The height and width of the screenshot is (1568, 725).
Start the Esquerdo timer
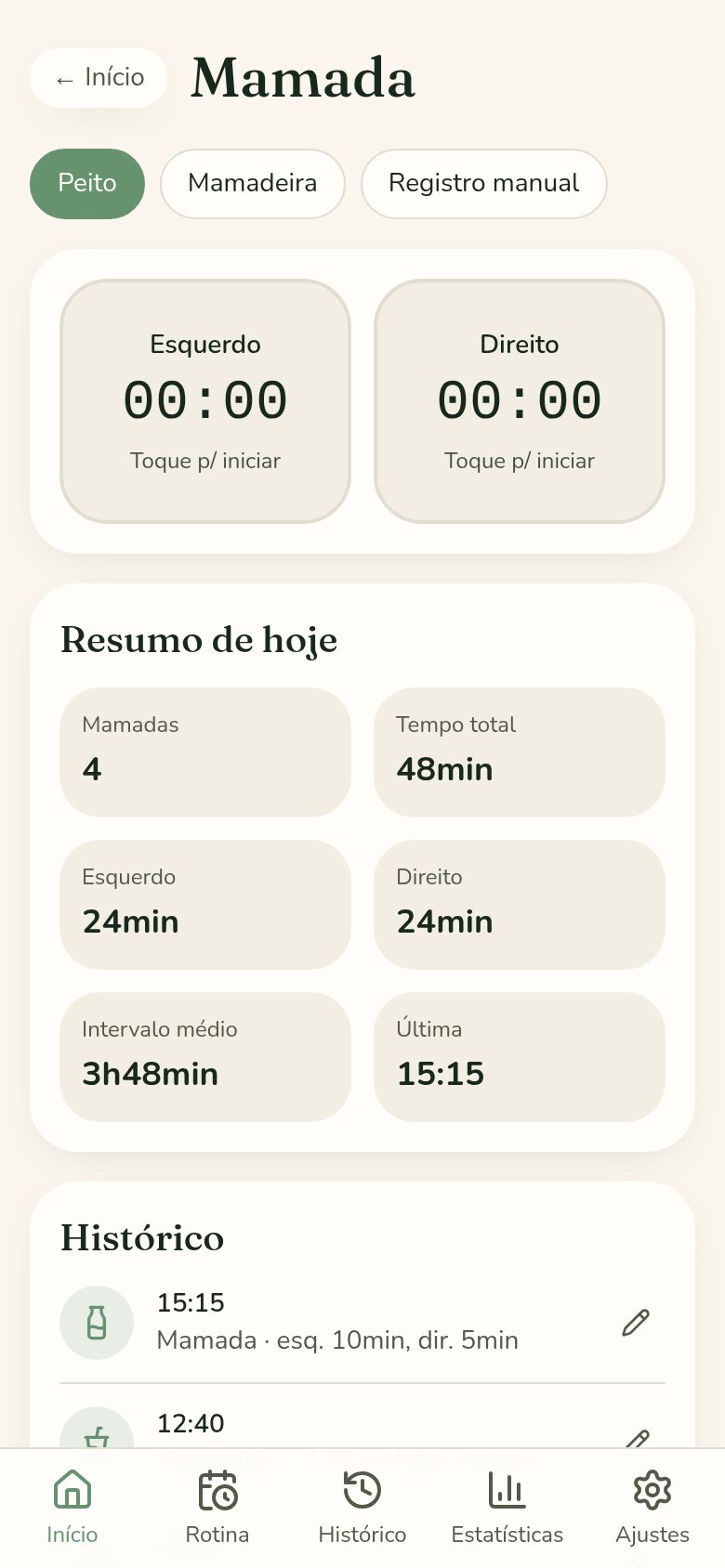(x=205, y=401)
